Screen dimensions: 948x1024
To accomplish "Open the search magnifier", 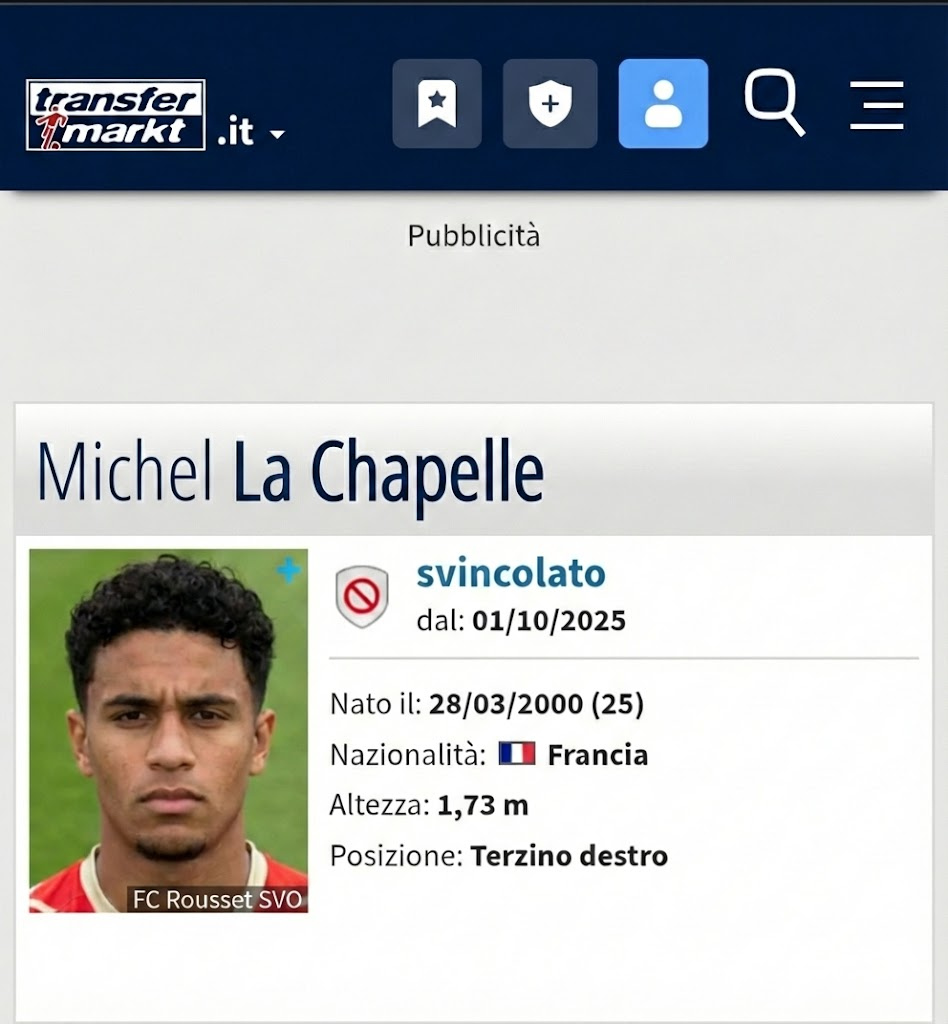I will pyautogui.click(x=774, y=103).
